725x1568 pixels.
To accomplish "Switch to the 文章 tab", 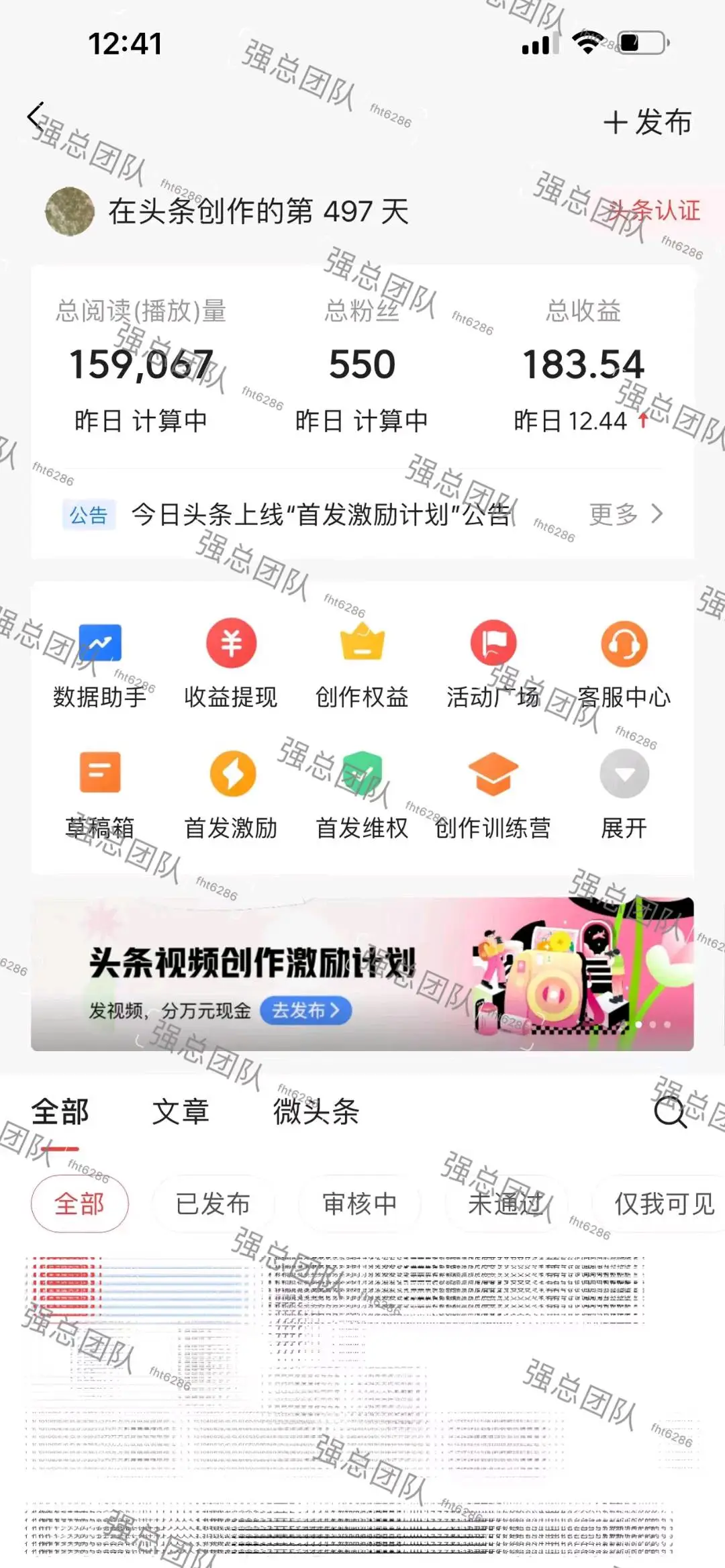I will (181, 1112).
